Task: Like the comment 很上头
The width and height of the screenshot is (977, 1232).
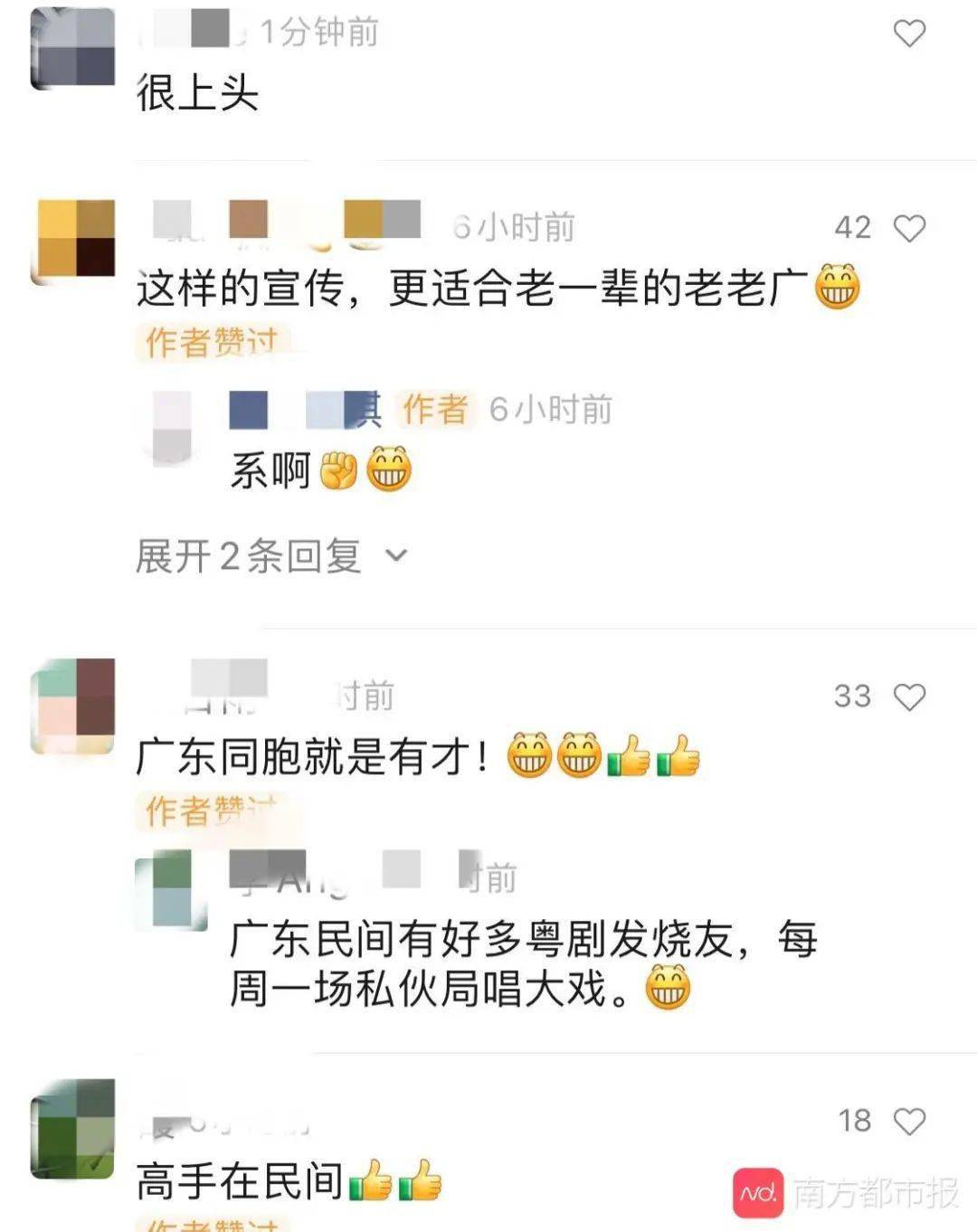Action: (909, 33)
